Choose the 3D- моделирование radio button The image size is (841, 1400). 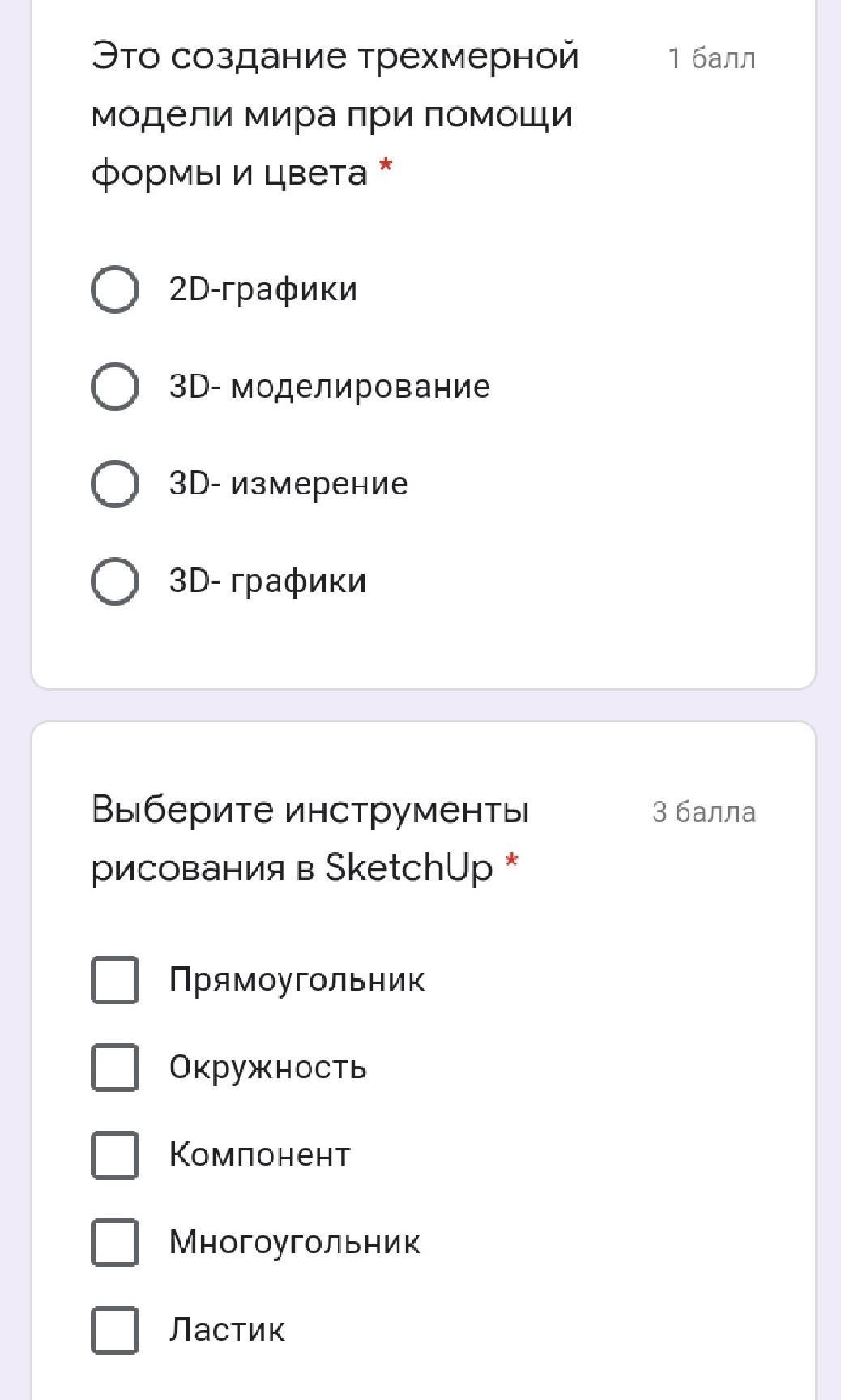[x=114, y=386]
